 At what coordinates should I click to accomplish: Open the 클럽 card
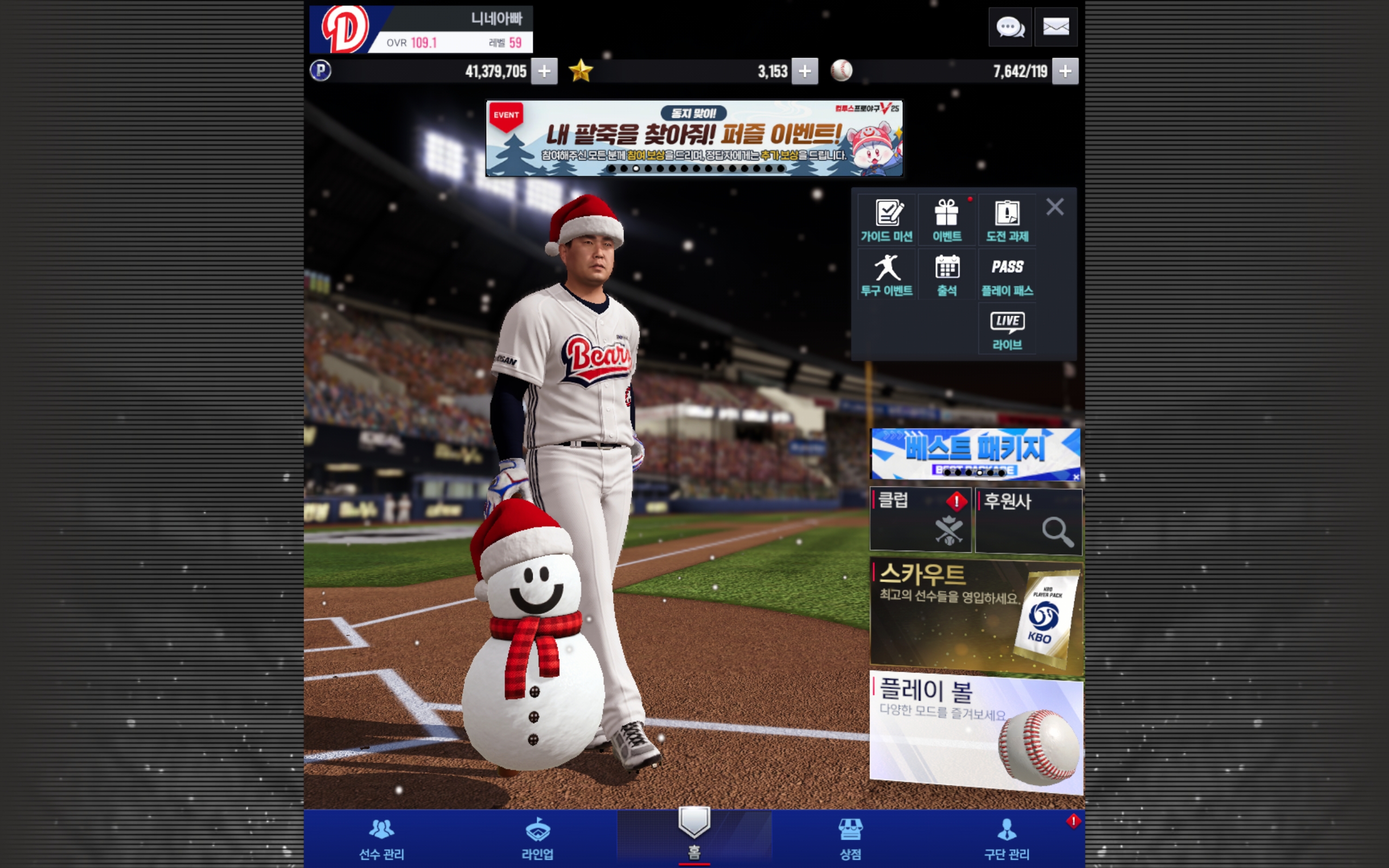(920, 520)
